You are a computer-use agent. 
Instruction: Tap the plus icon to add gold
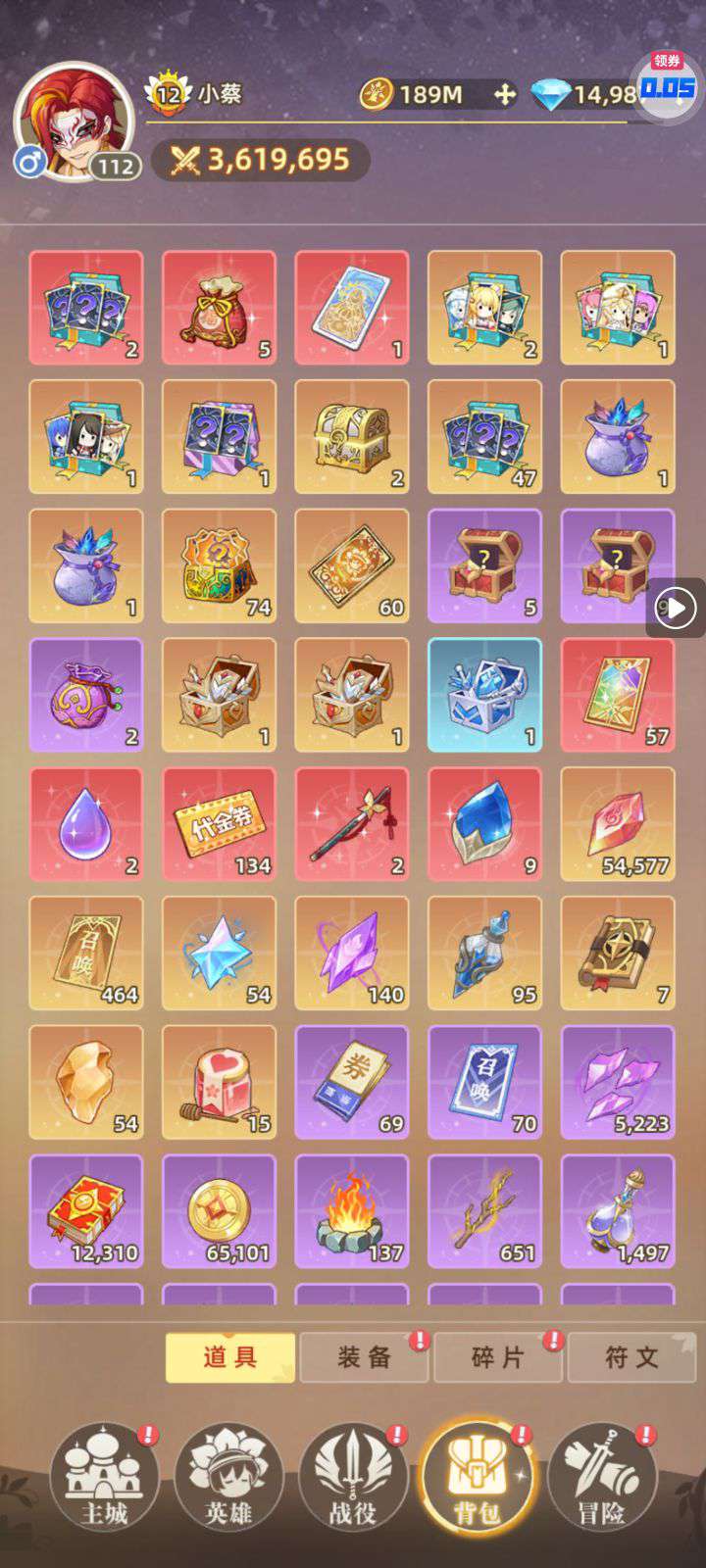tap(504, 95)
